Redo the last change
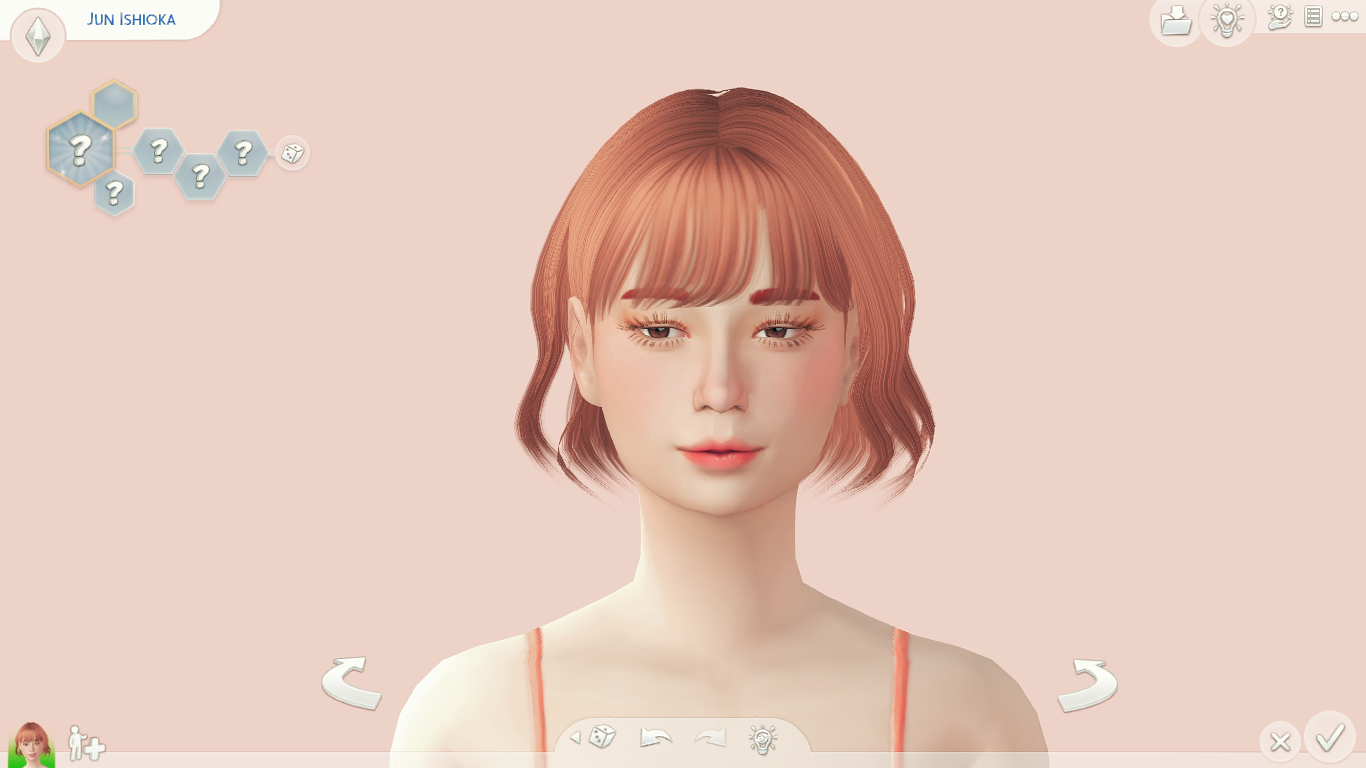Screen dimensions: 1366x768 click(x=710, y=738)
